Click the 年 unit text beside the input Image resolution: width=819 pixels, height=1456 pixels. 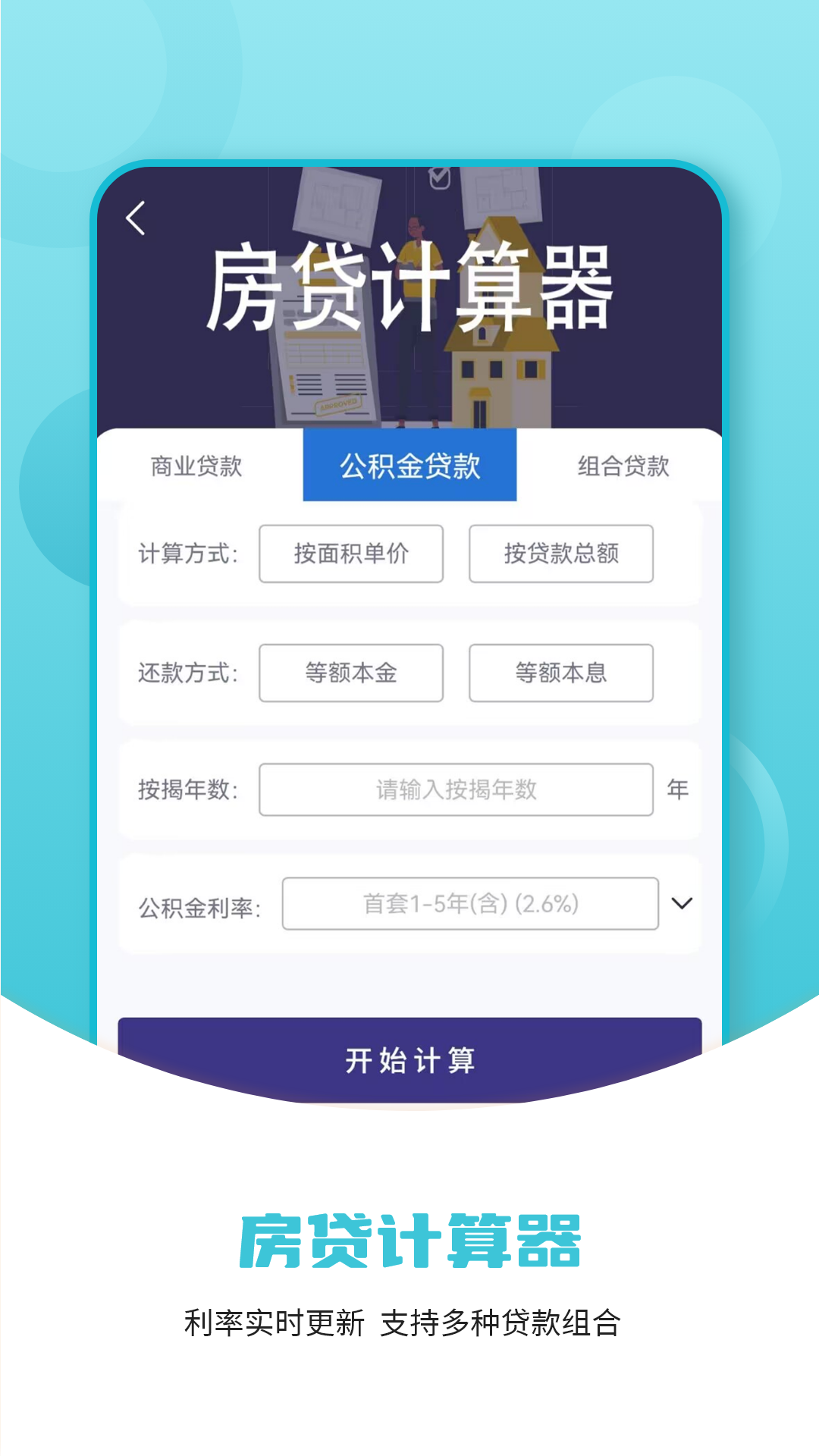click(x=679, y=790)
